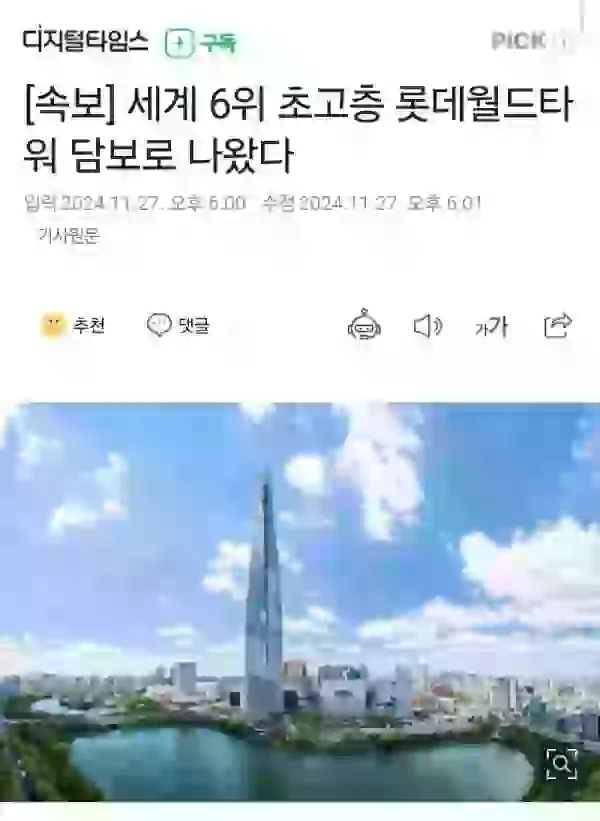Open the 디지털타임스 press page

tap(85, 42)
